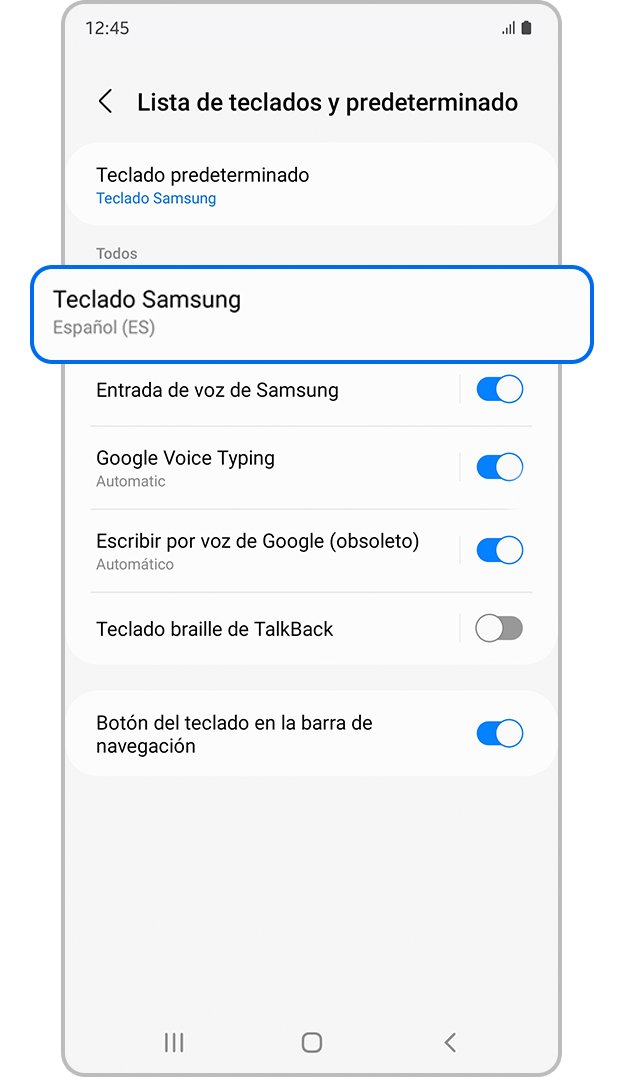Image resolution: width=624 pixels, height=1077 pixels.
Task: Disable Botón del teclado en barra de navegación
Action: (x=499, y=733)
